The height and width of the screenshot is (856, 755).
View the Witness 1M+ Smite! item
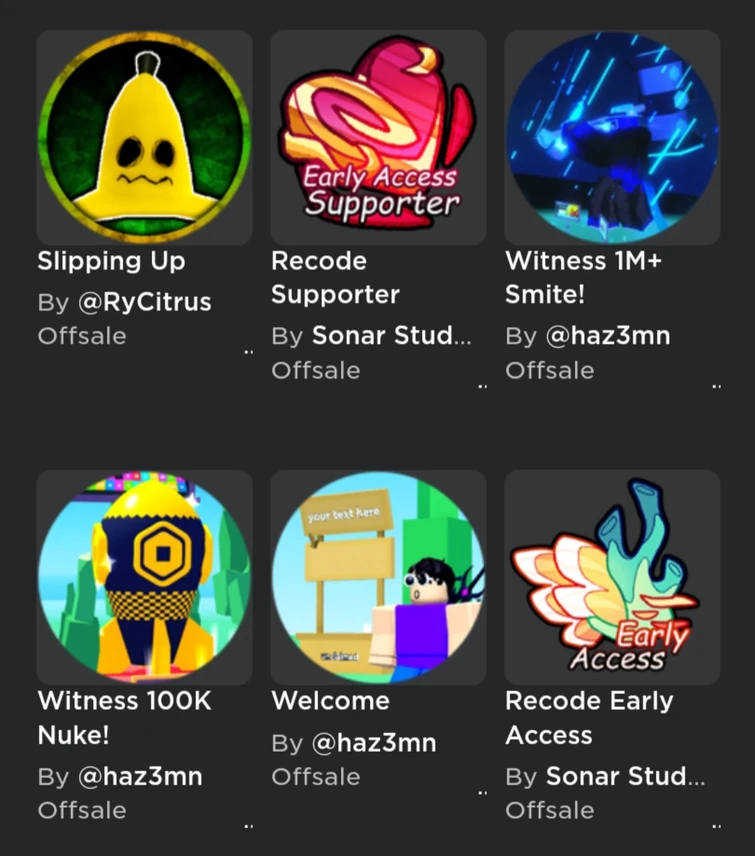click(612, 138)
